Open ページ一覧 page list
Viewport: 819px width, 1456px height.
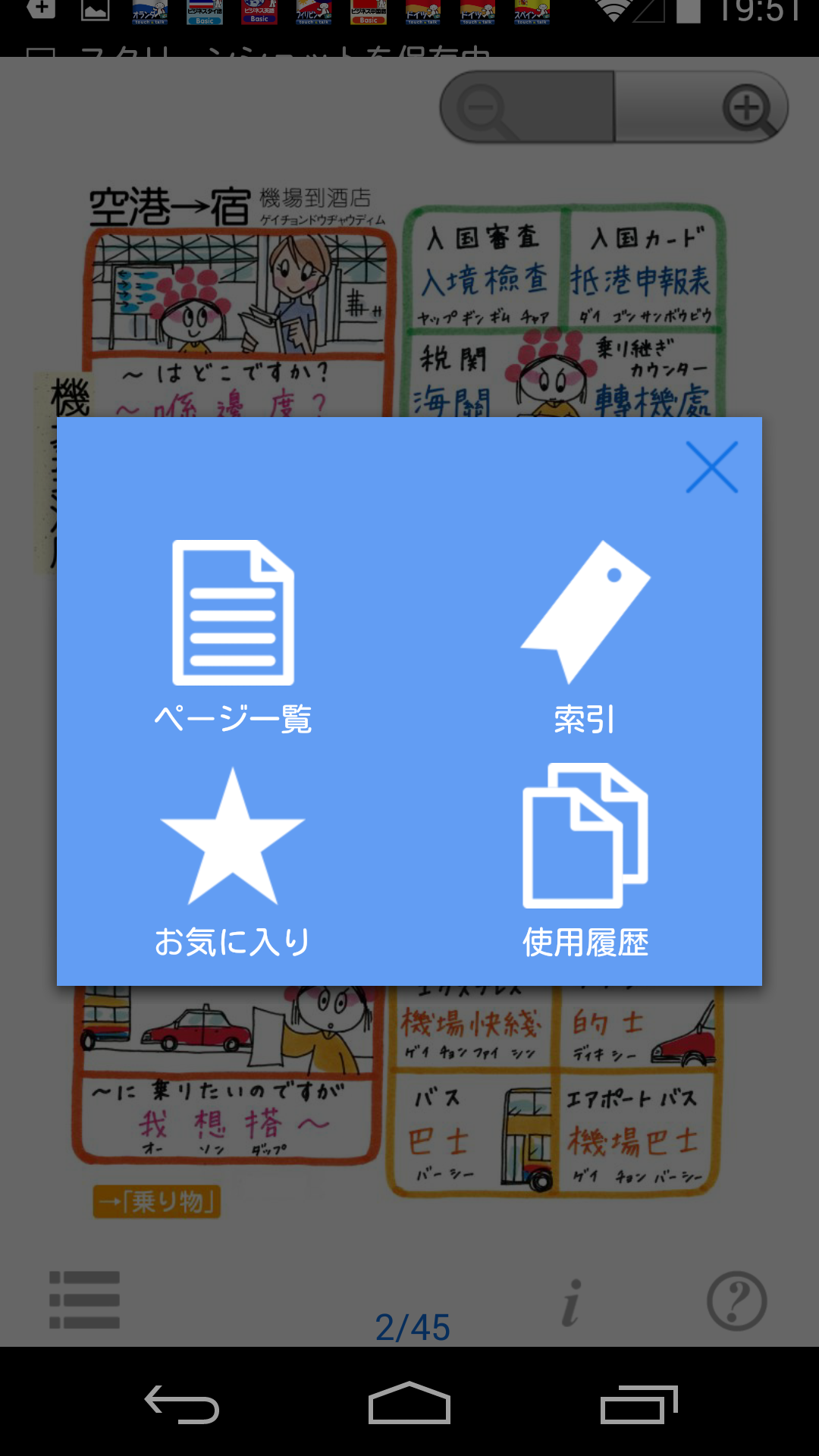coord(233,635)
